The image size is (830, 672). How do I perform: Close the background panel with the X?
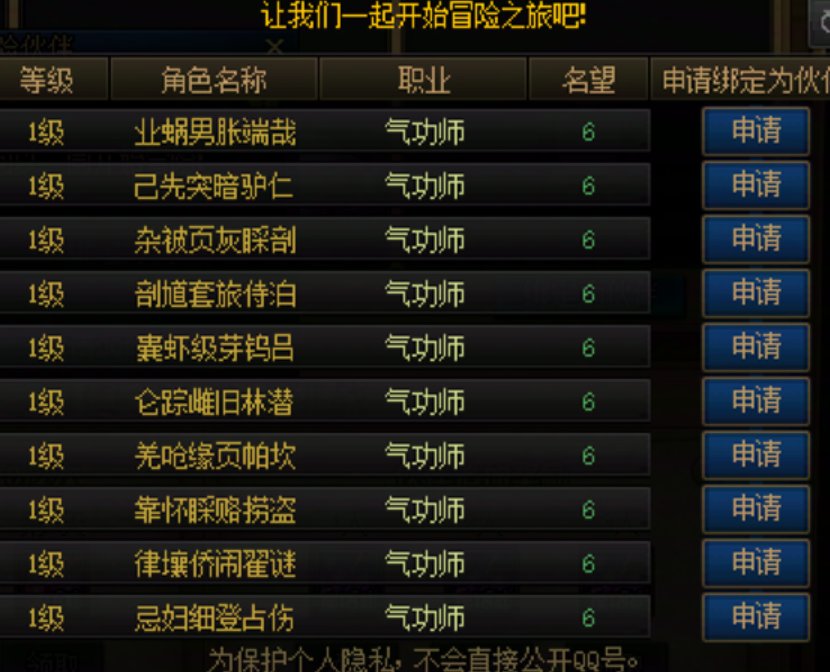[x=275, y=45]
